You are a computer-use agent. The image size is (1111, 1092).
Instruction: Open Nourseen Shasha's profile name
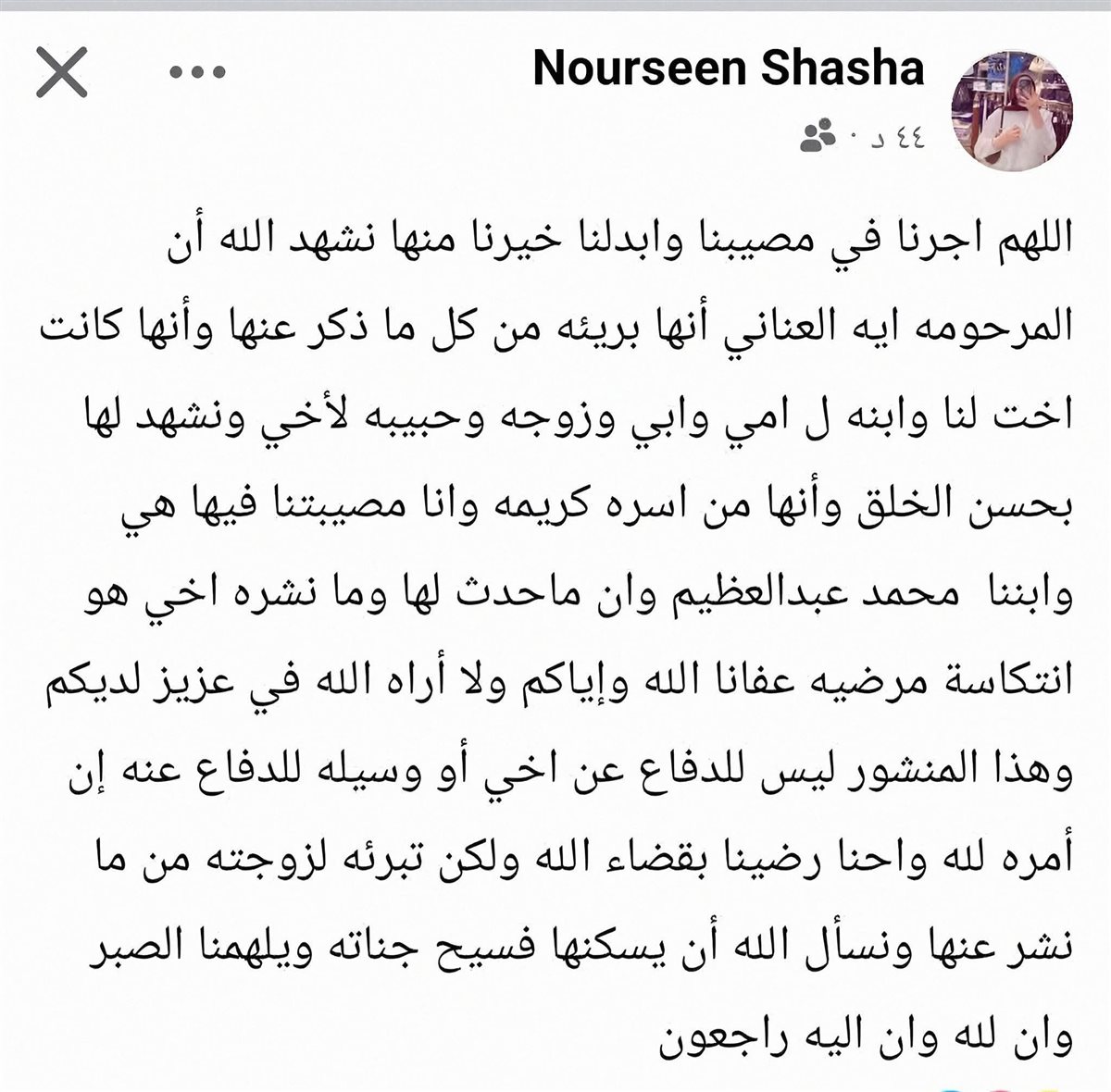pos(729,69)
